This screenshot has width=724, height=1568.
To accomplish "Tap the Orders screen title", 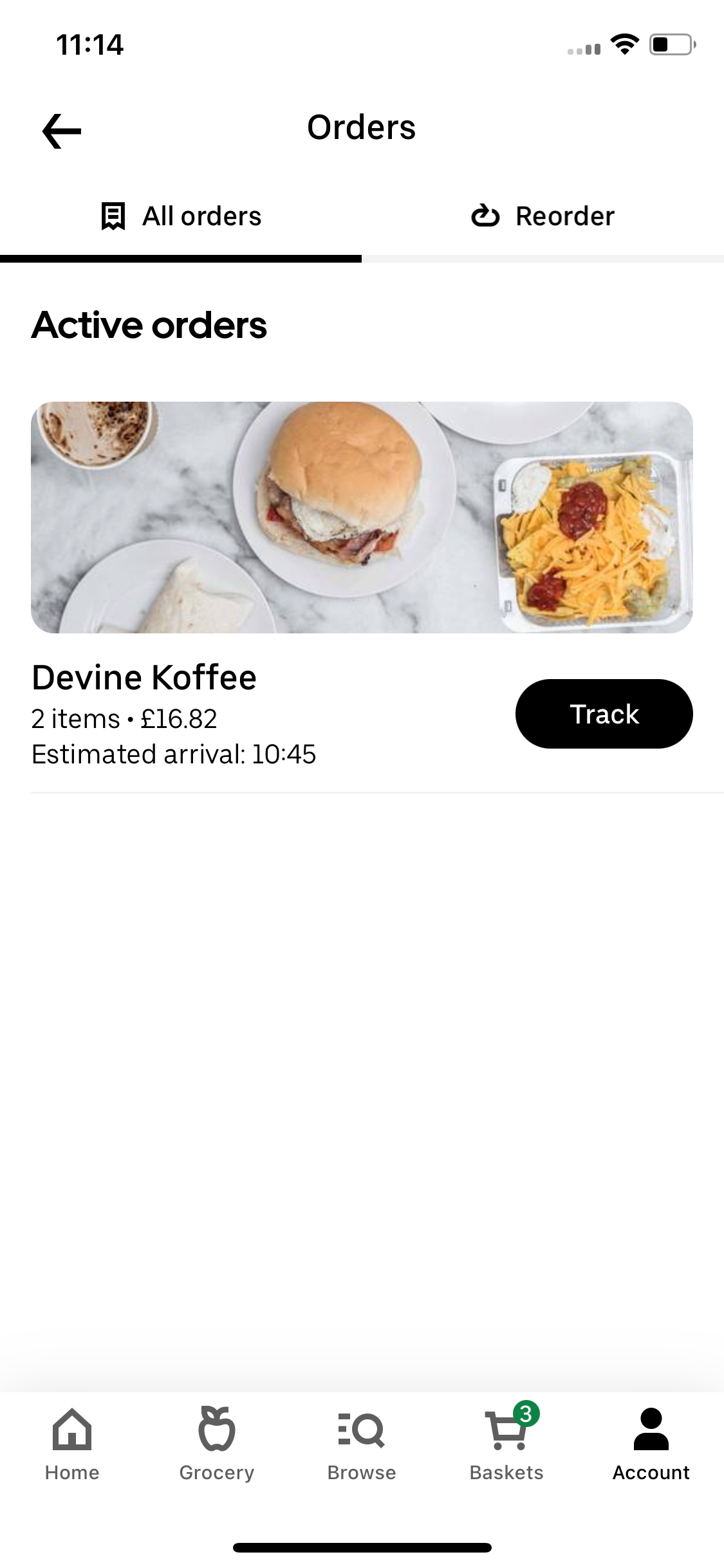I will click(361, 127).
